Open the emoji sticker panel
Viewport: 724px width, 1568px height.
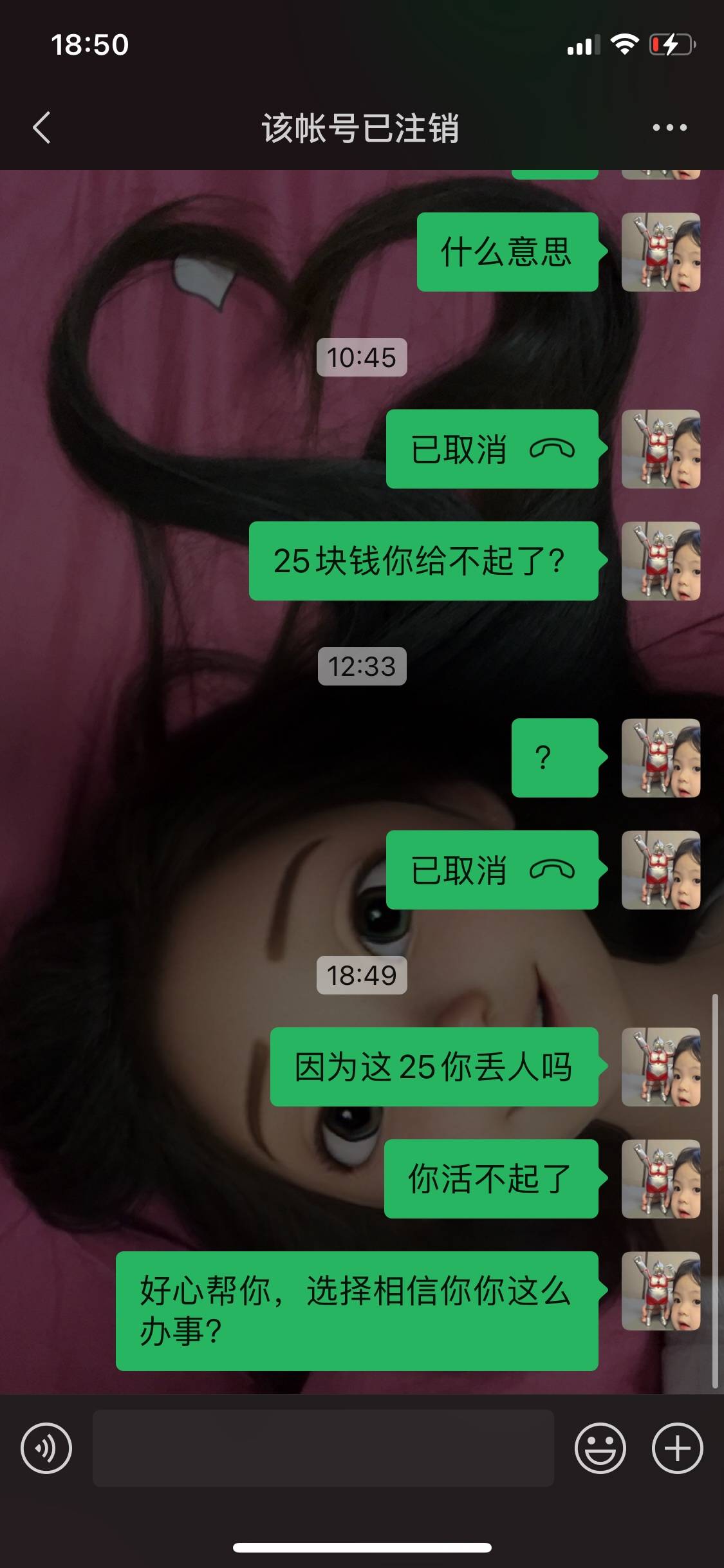tap(600, 1448)
